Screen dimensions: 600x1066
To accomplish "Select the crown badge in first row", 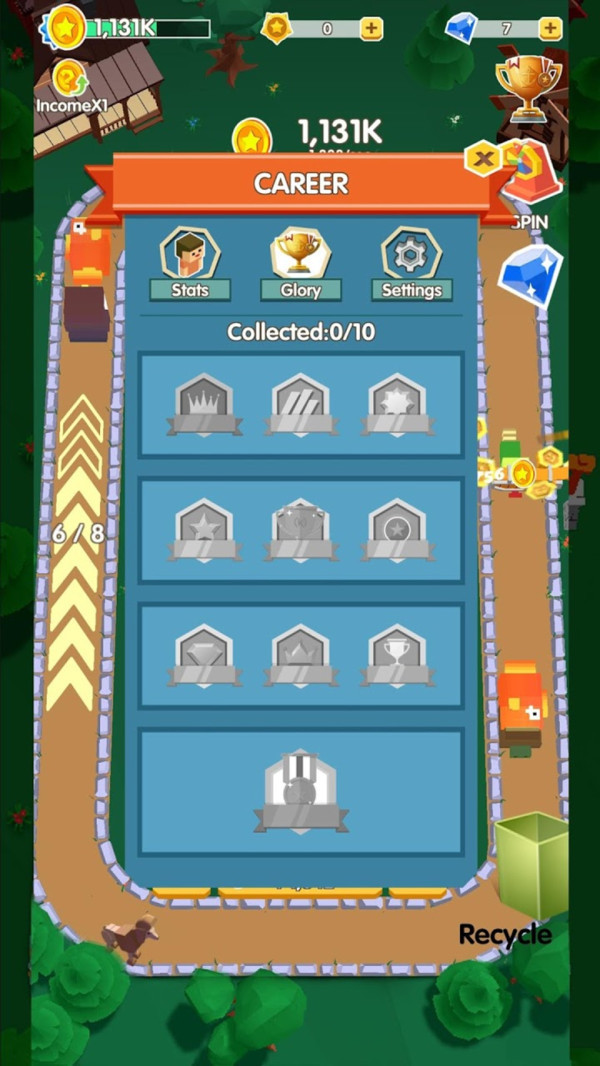I will [204, 404].
